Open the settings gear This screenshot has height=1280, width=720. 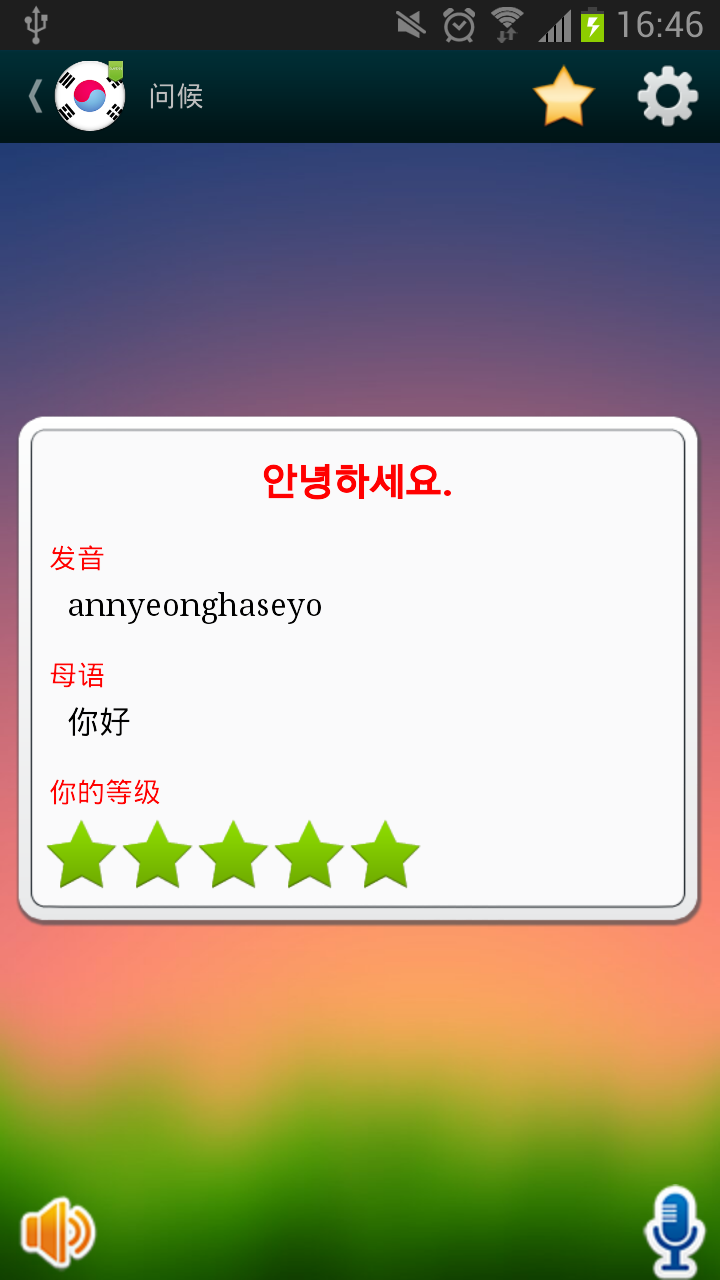pos(667,96)
